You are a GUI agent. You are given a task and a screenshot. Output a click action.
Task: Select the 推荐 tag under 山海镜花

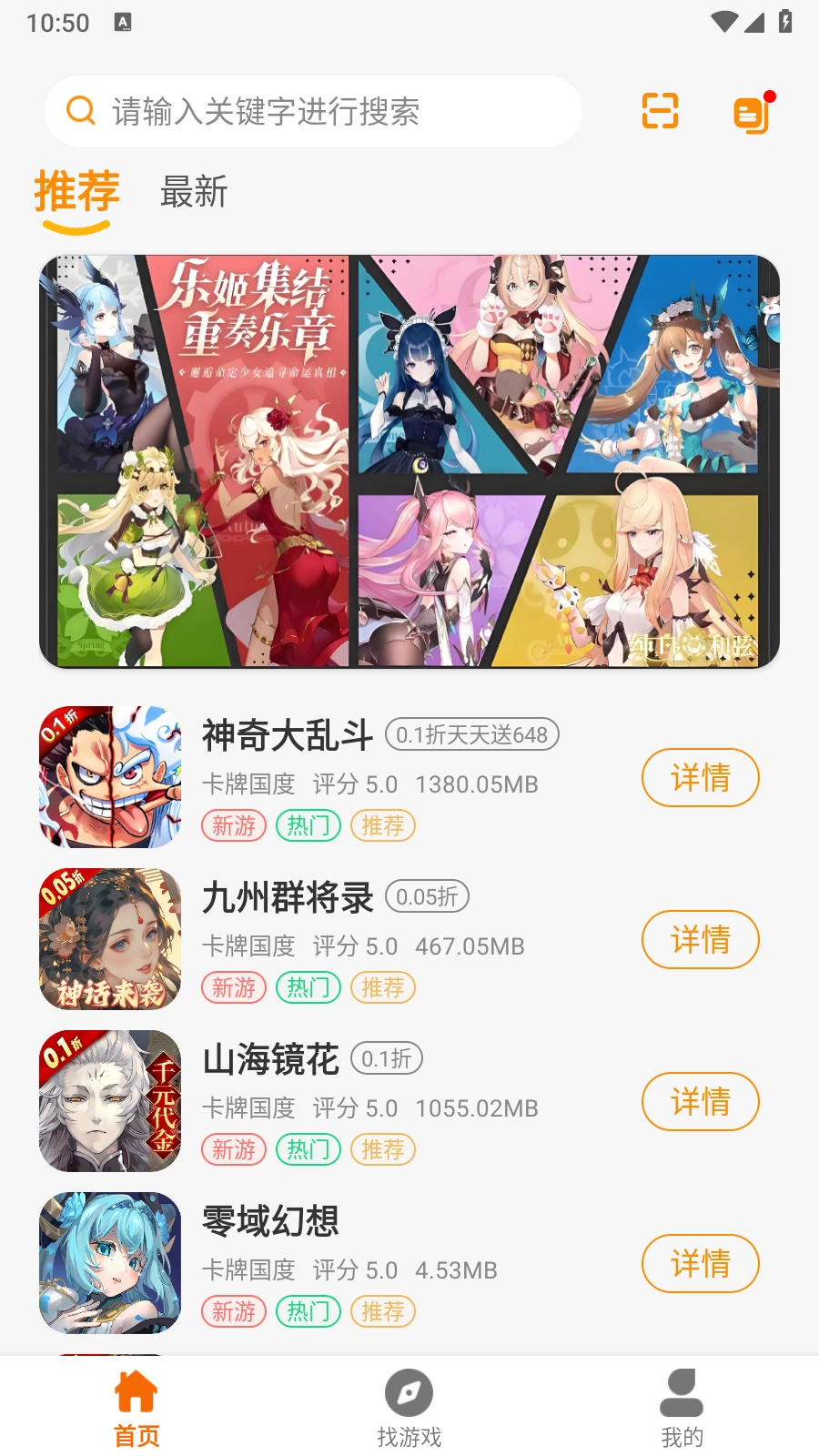click(382, 1149)
